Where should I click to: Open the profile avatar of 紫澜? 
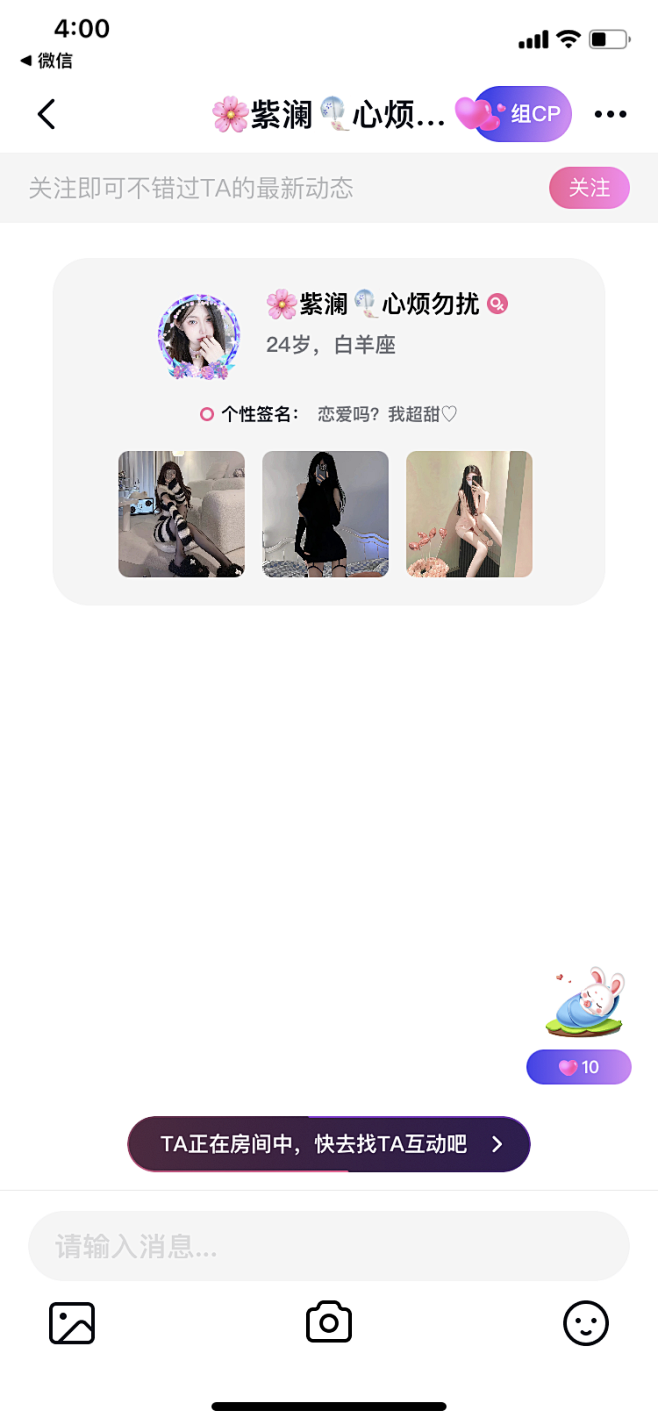coord(199,338)
